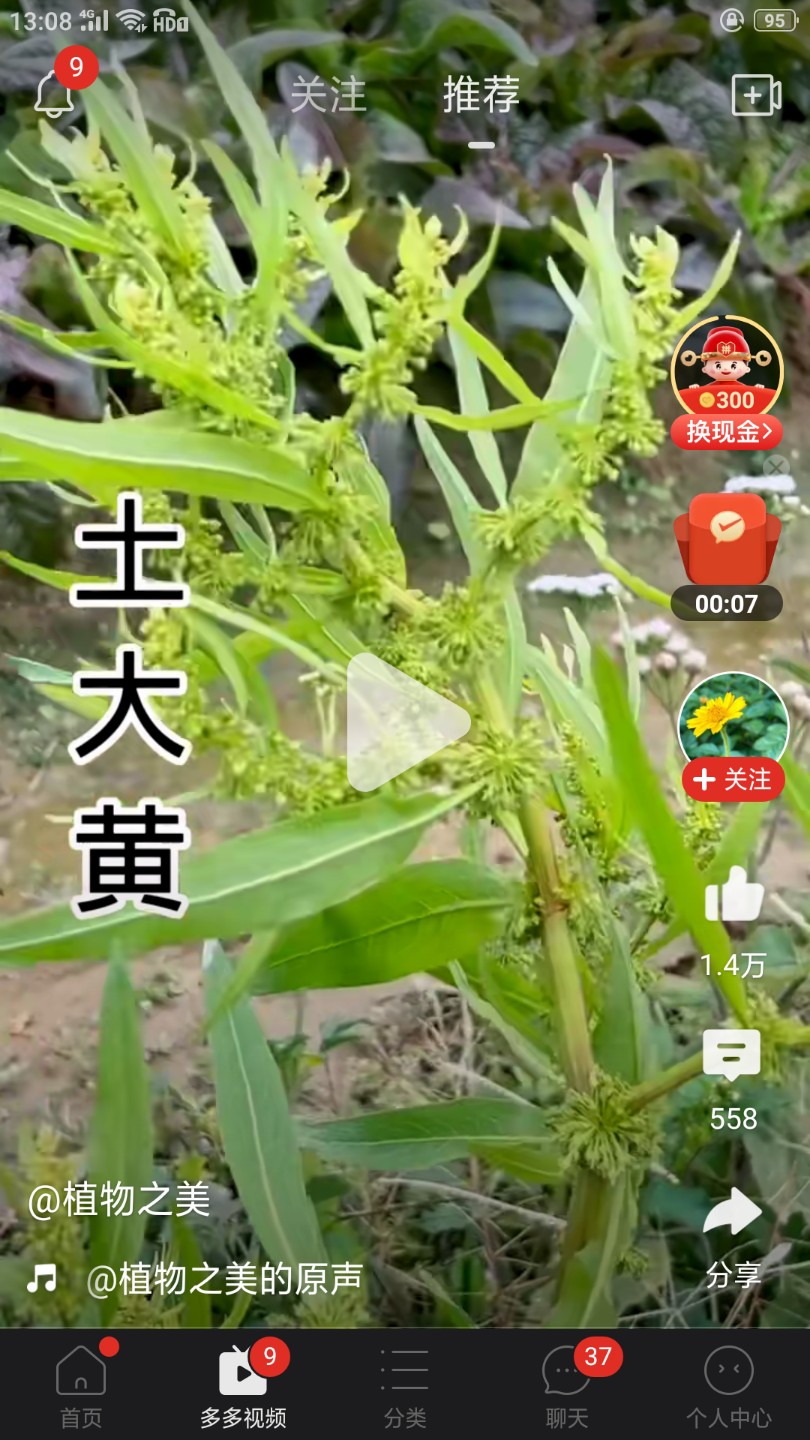This screenshot has height=1440, width=810.
Task: Play the paused video
Action: coord(405,722)
